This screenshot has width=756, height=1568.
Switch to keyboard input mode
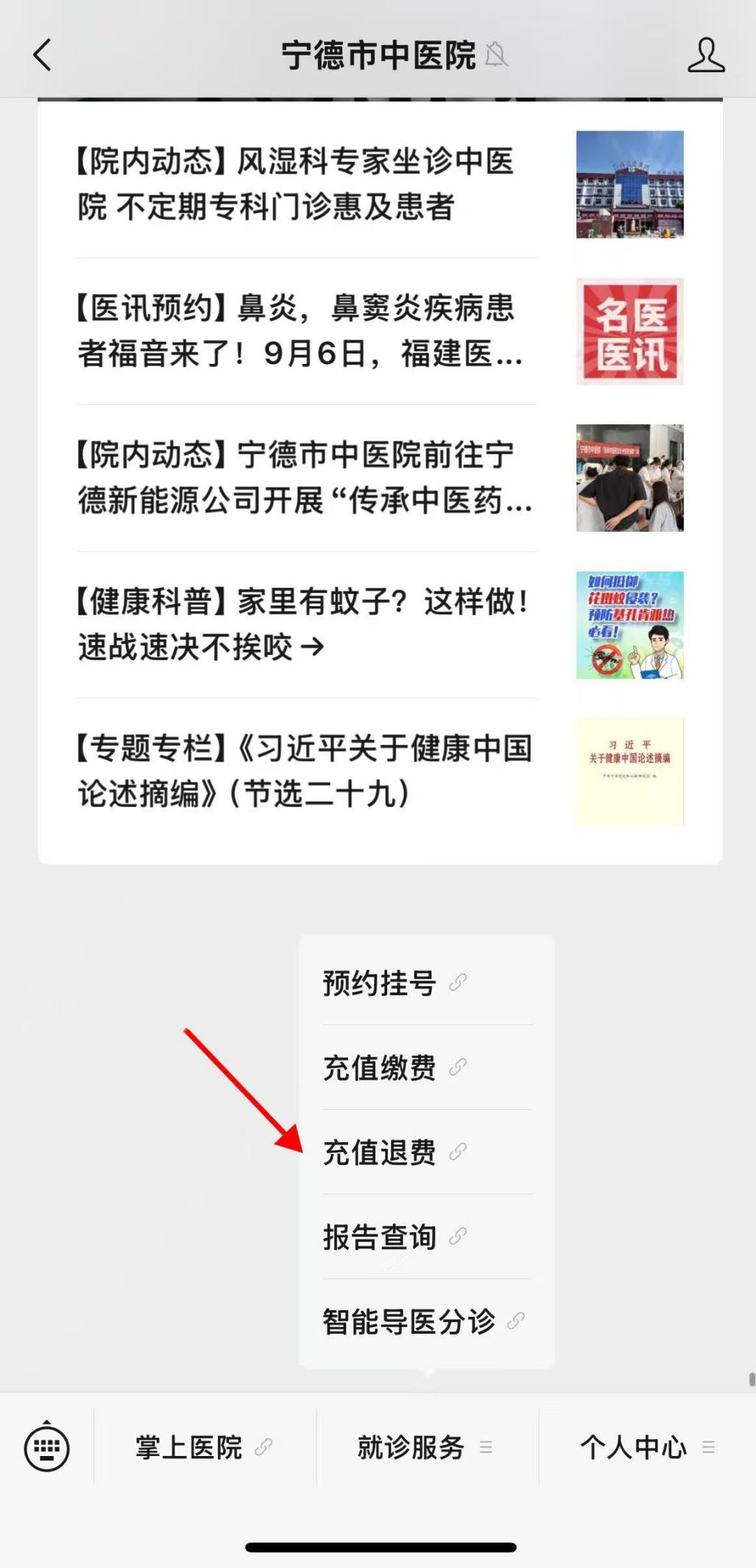(47, 1448)
